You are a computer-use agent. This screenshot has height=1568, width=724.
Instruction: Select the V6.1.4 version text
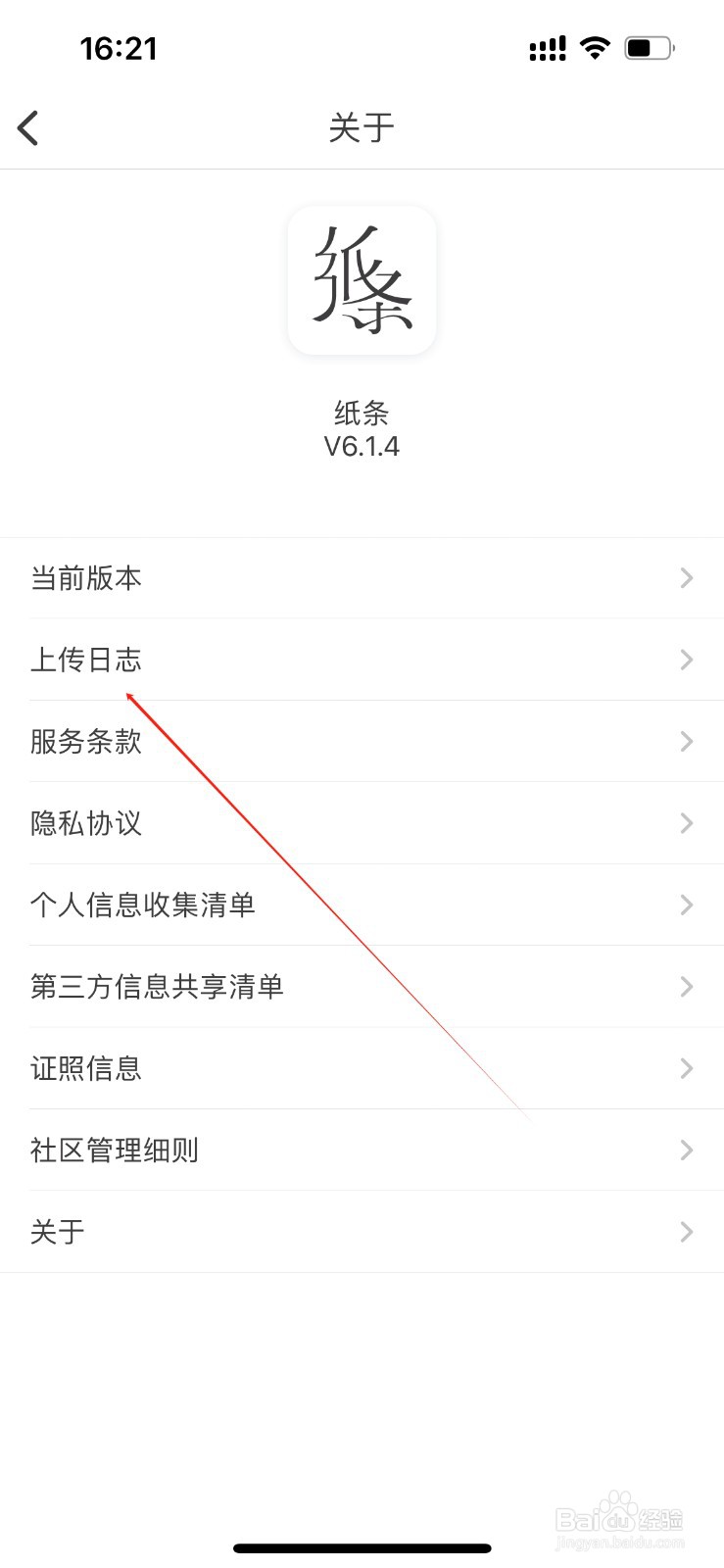(x=362, y=446)
